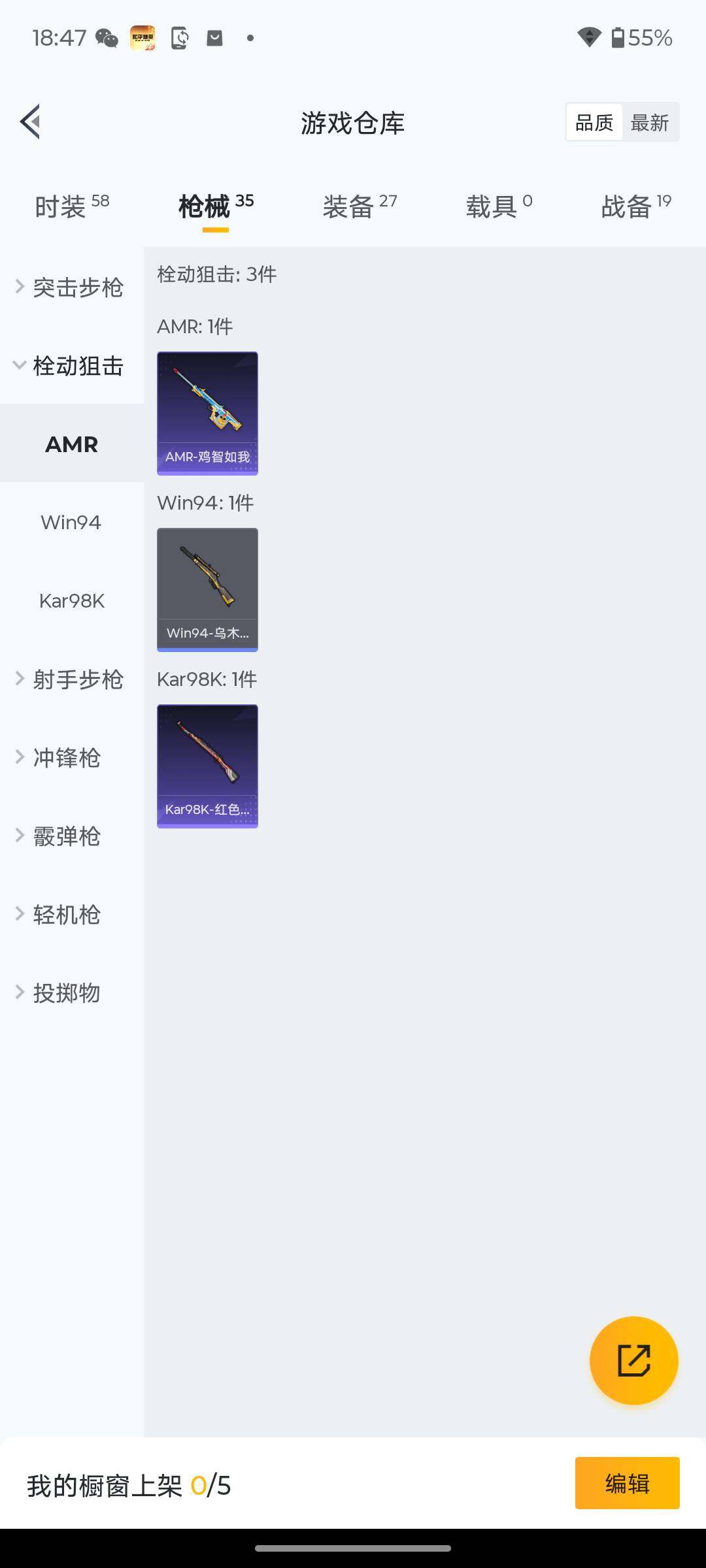Open the AMR-鸡智如我 skin card
The image size is (706, 1568).
[207, 413]
